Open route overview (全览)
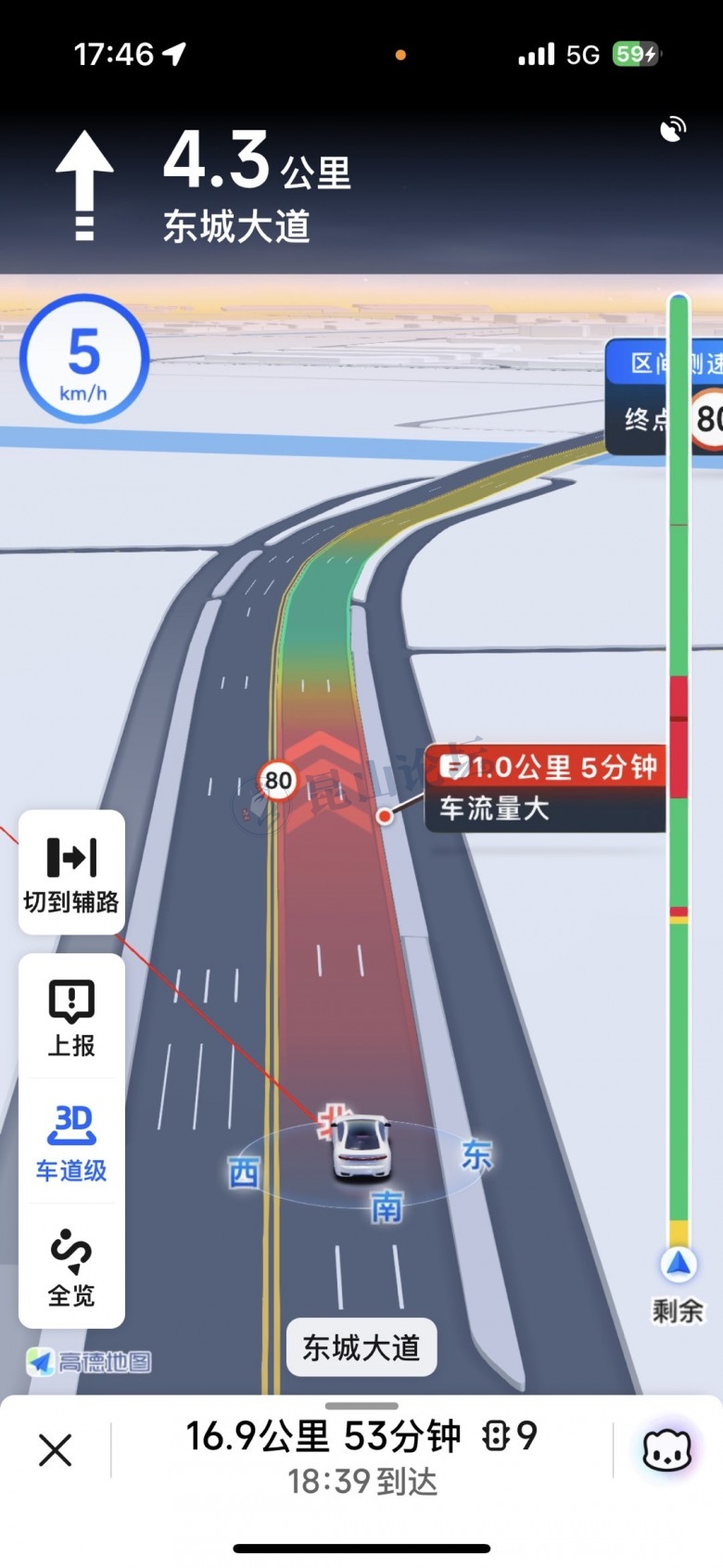 click(x=71, y=1267)
